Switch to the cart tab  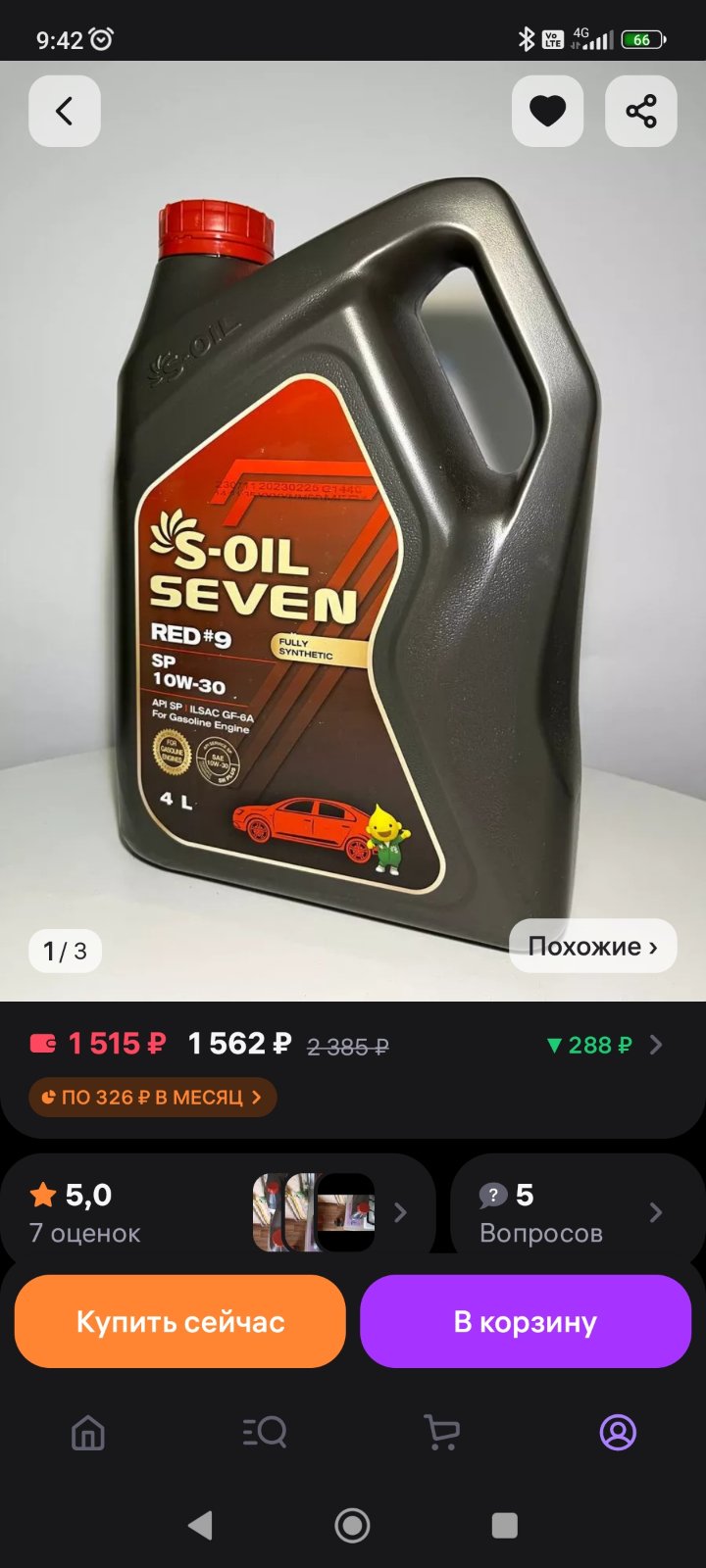point(441,1433)
